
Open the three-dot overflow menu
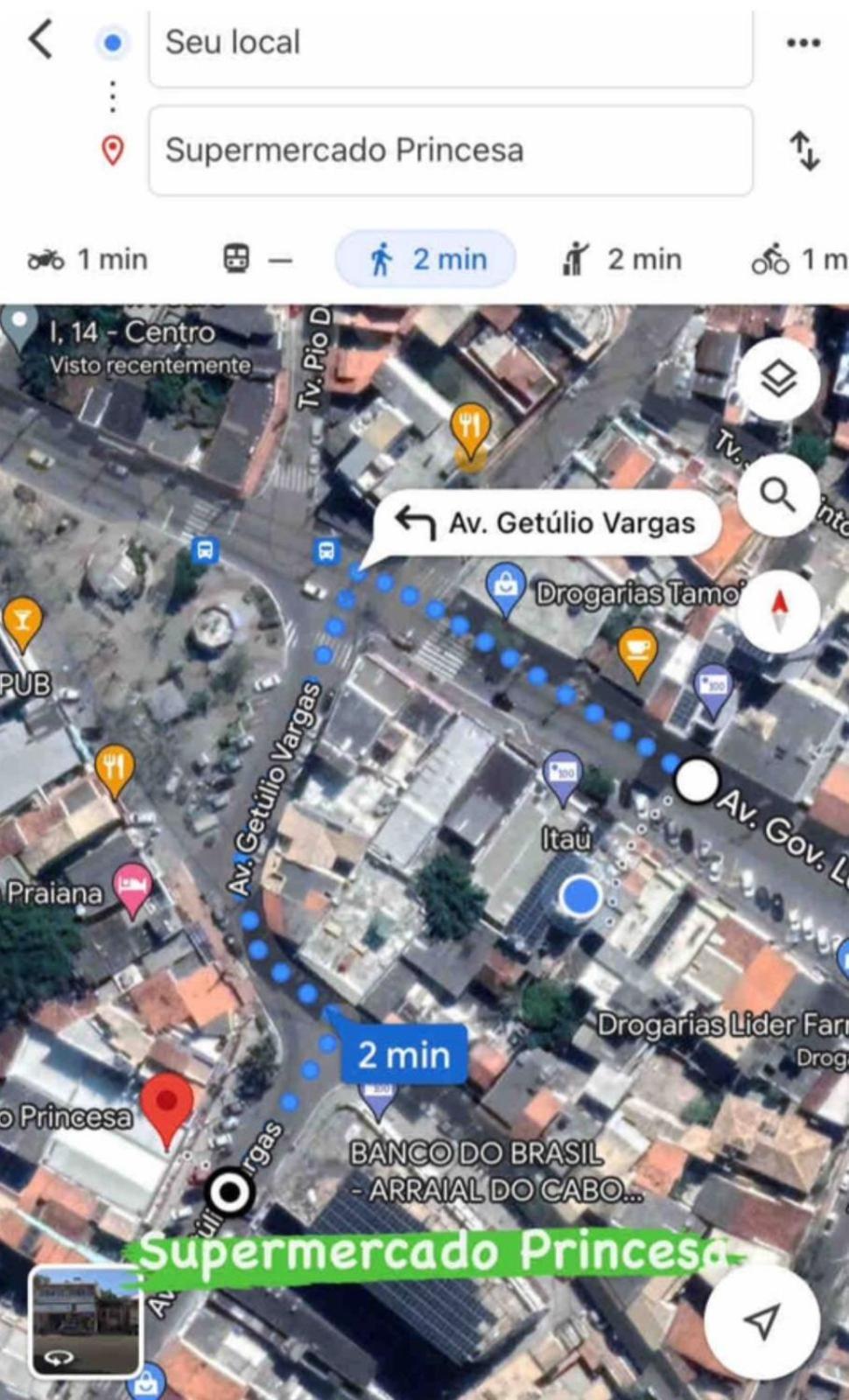(803, 42)
